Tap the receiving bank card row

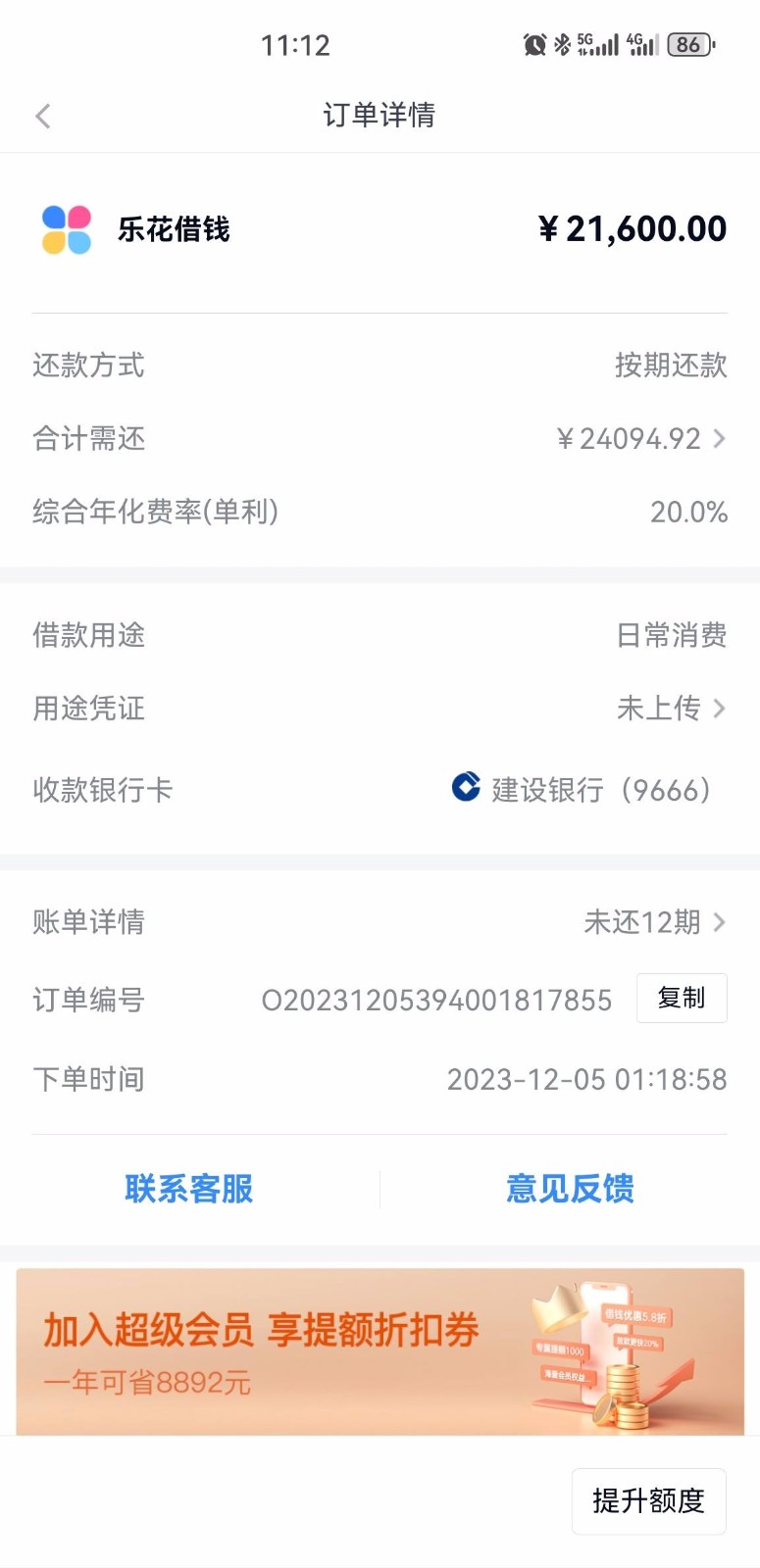(x=380, y=790)
